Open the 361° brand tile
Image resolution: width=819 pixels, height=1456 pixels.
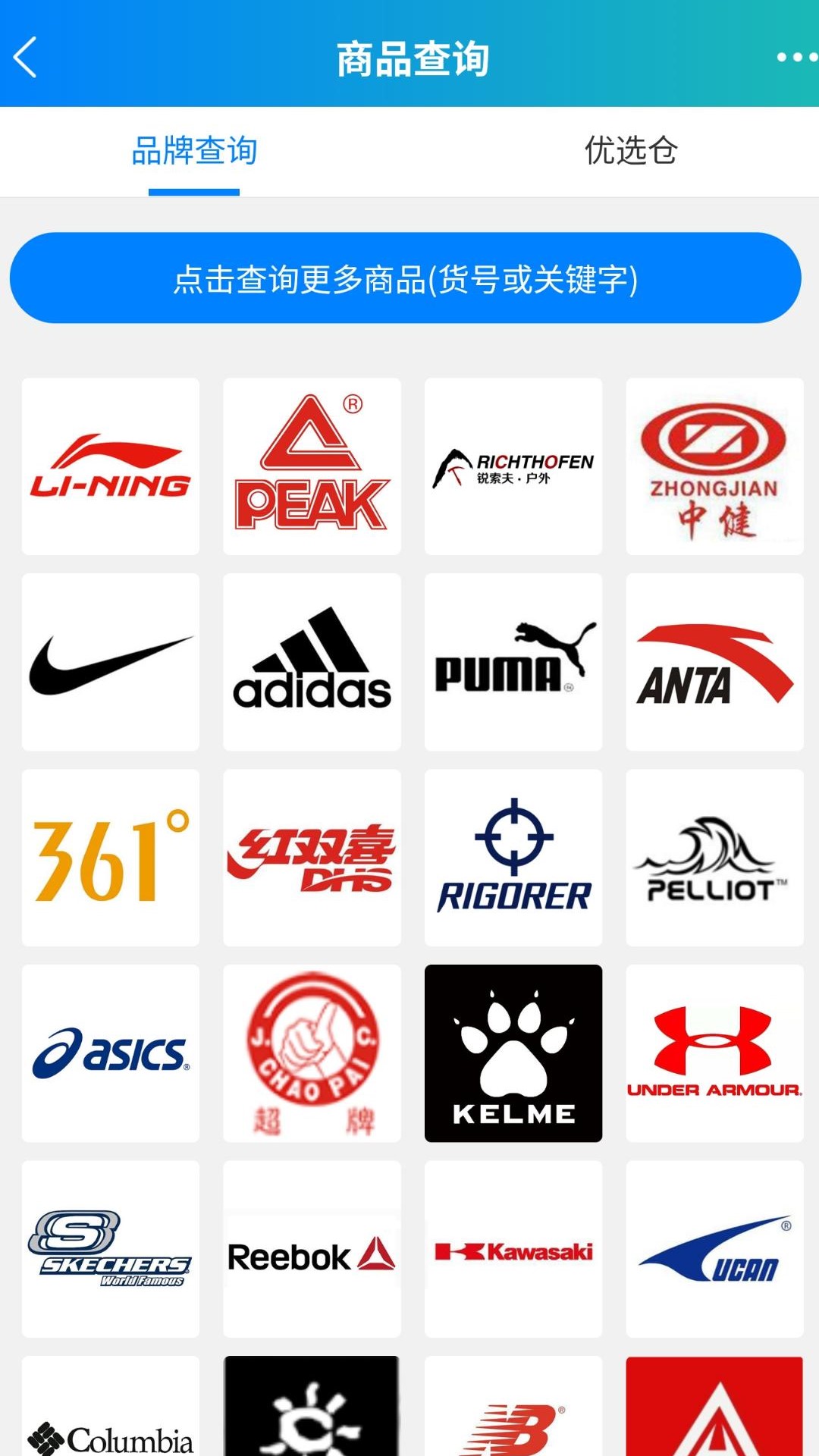tap(111, 858)
